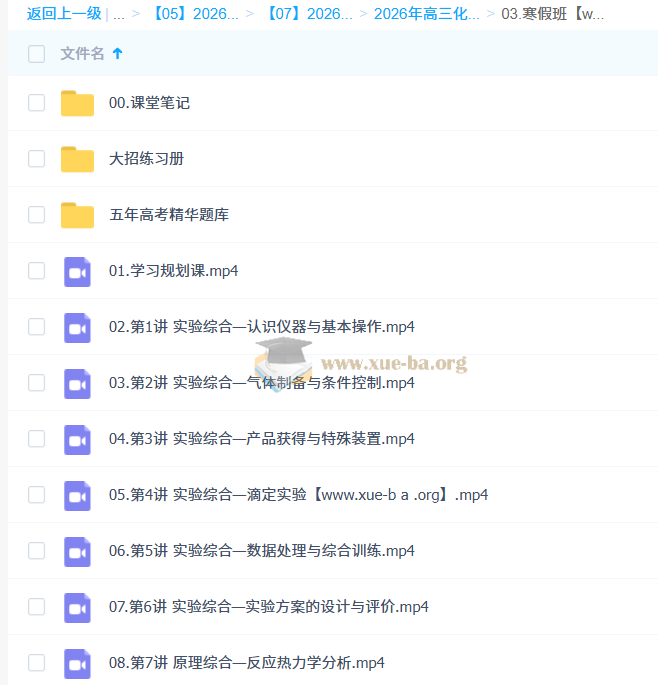Open 08.第7讲 反应热力学分析 video
Image resolution: width=658 pixels, height=685 pixels.
click(246, 663)
